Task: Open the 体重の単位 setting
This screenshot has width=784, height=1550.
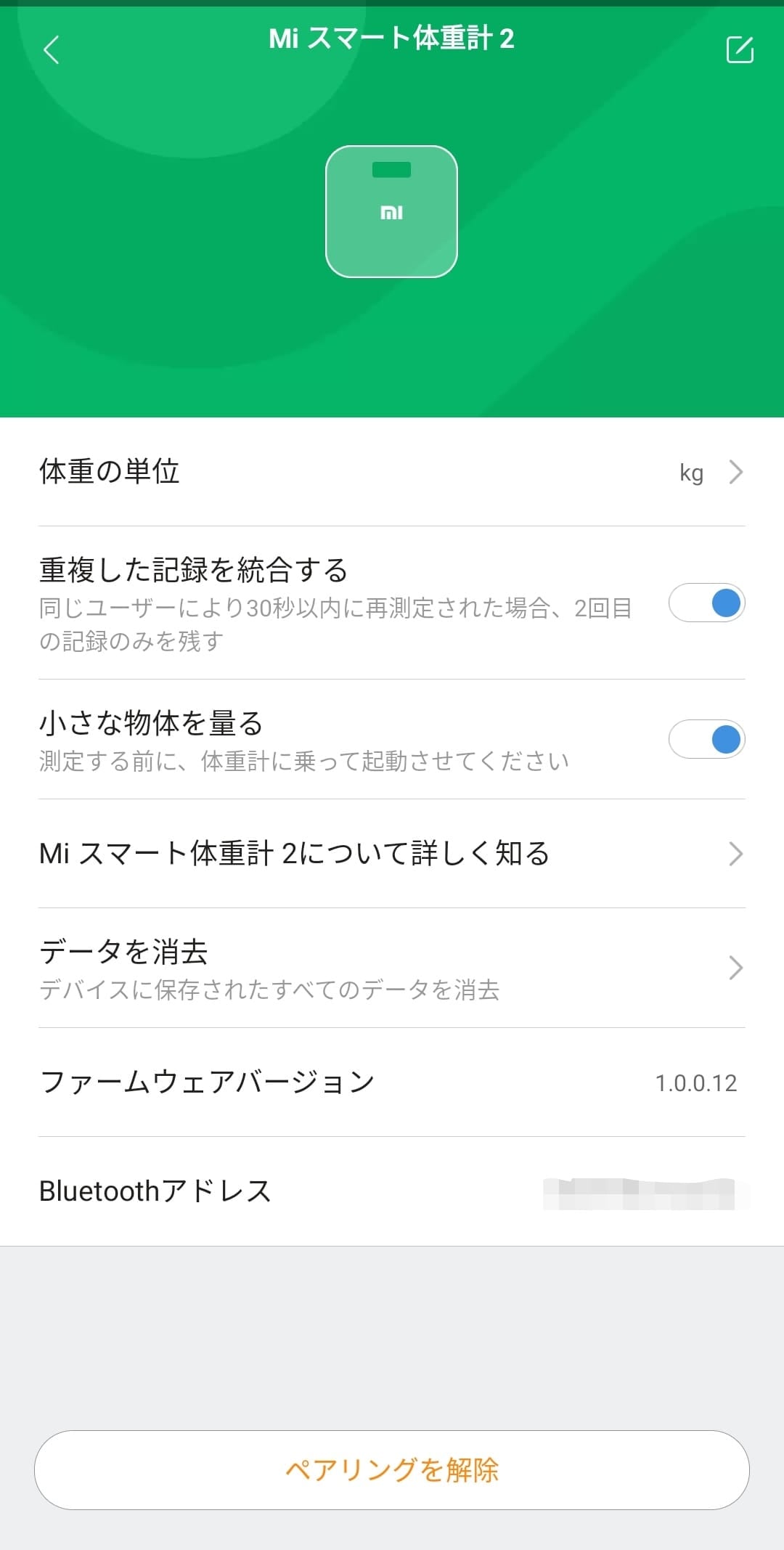Action: [392, 472]
